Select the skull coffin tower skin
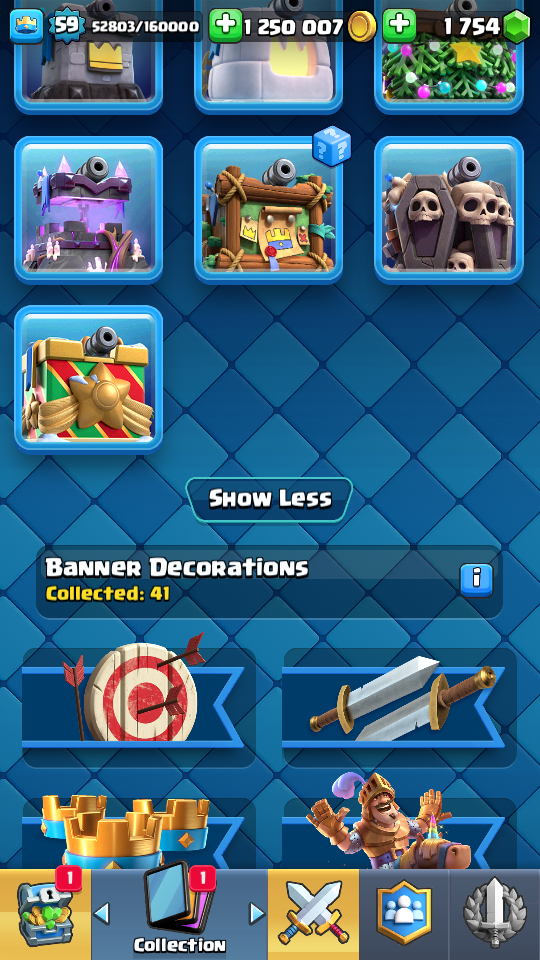Viewport: 540px width, 960px height. (x=449, y=210)
